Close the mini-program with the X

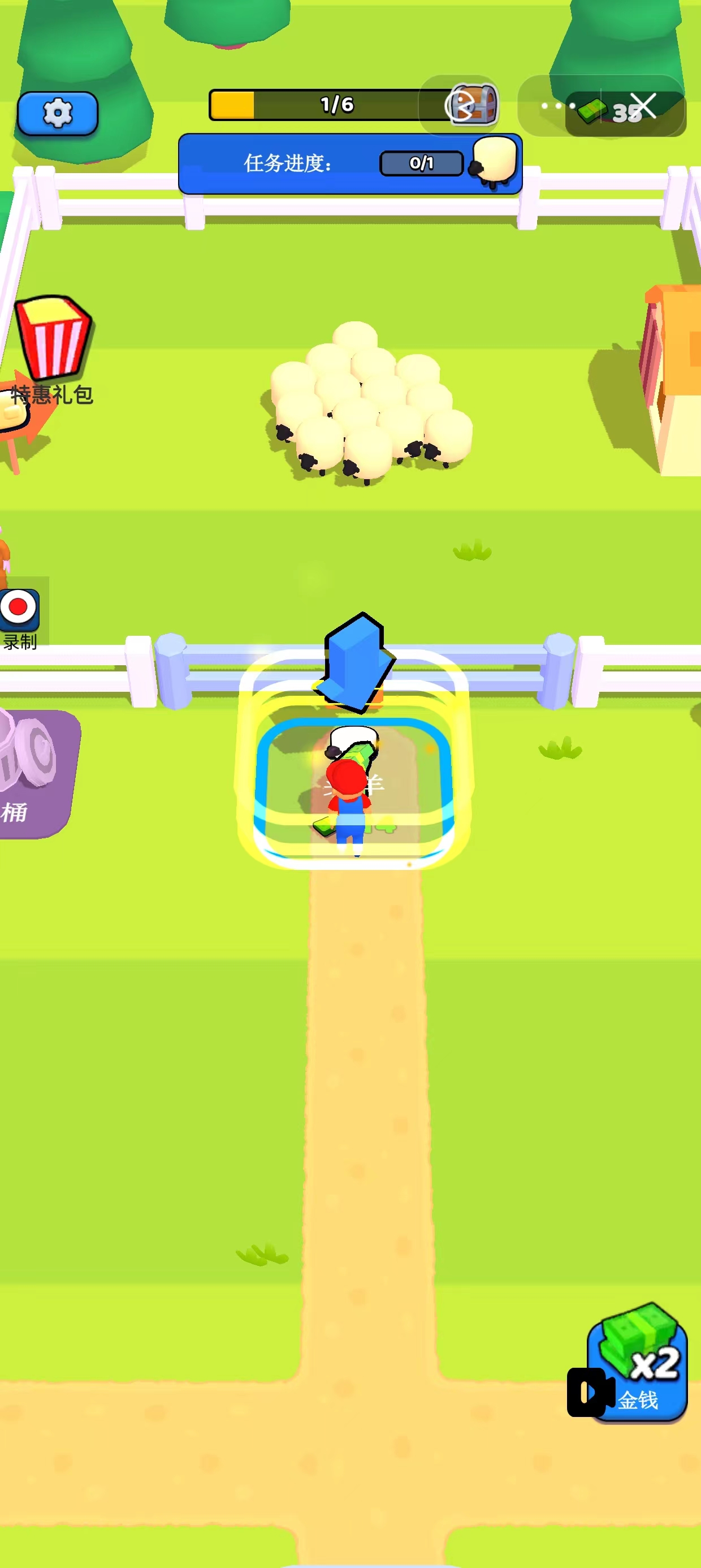pos(643,106)
